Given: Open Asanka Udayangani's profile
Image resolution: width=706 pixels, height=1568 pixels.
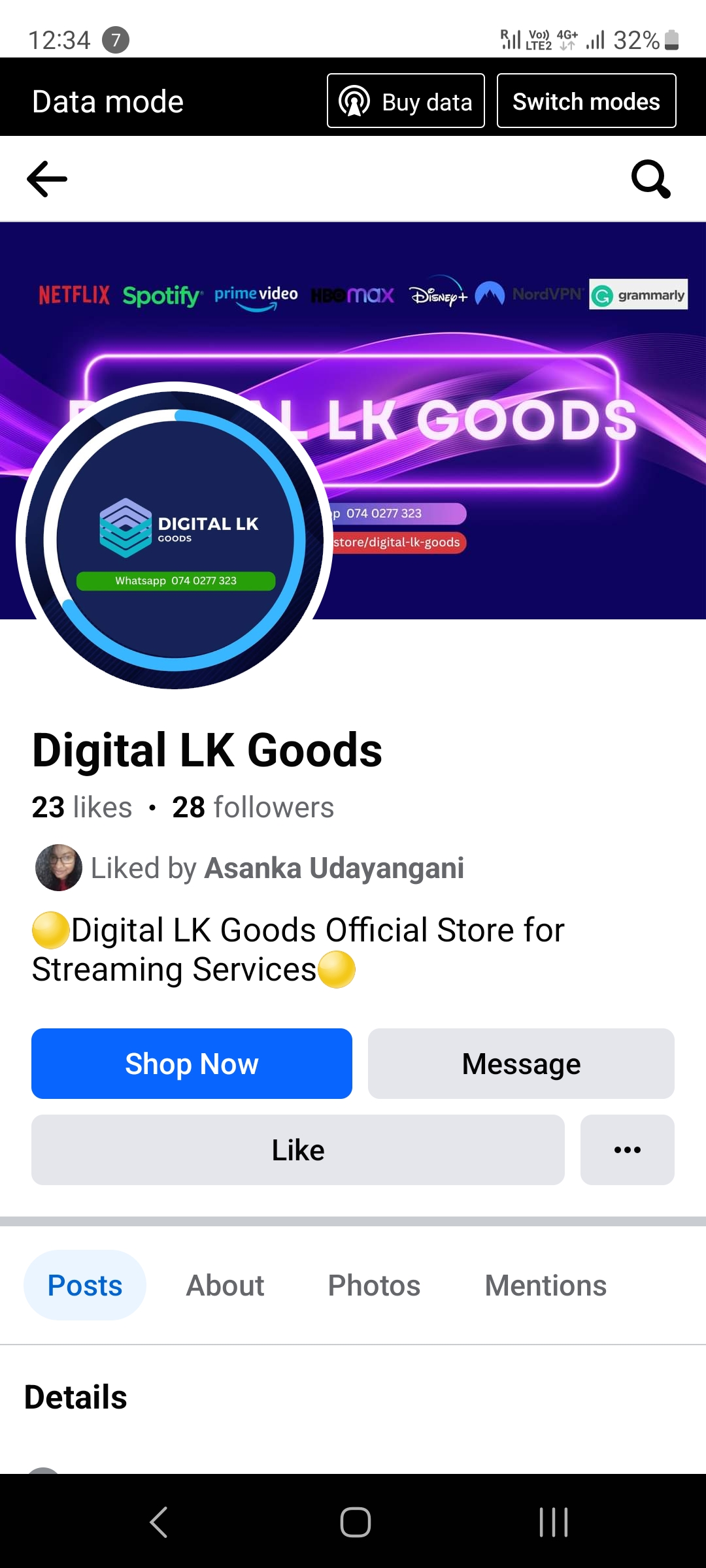Looking at the screenshot, I should point(334,868).
